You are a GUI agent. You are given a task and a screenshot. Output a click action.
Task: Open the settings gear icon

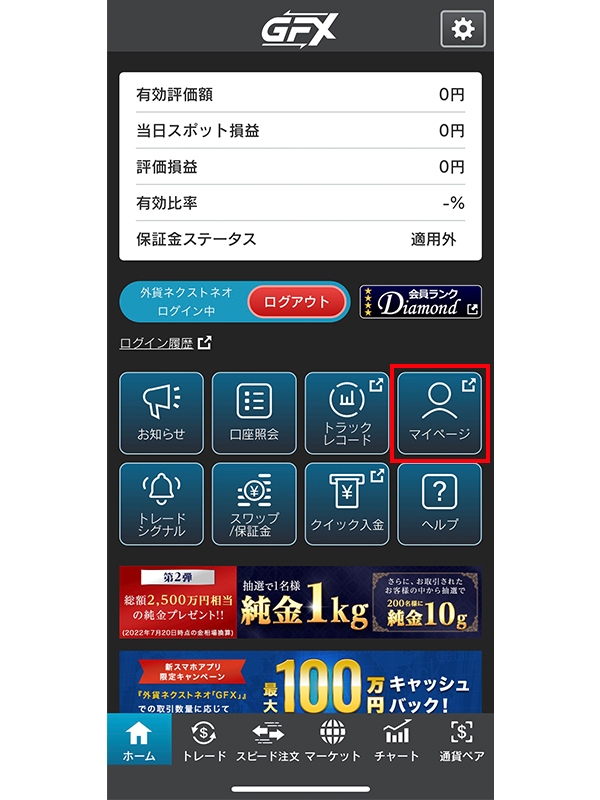click(x=462, y=30)
